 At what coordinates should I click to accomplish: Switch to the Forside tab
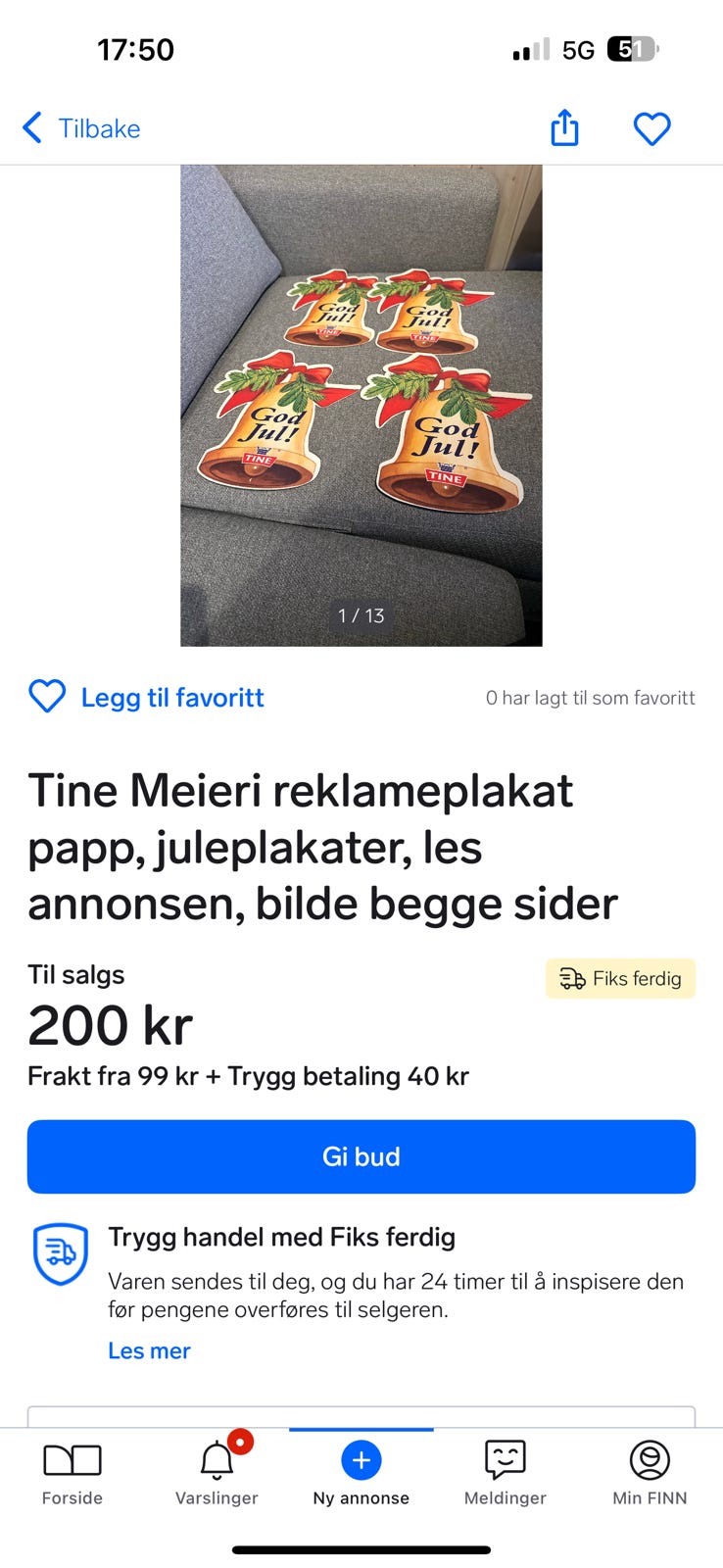72,1473
